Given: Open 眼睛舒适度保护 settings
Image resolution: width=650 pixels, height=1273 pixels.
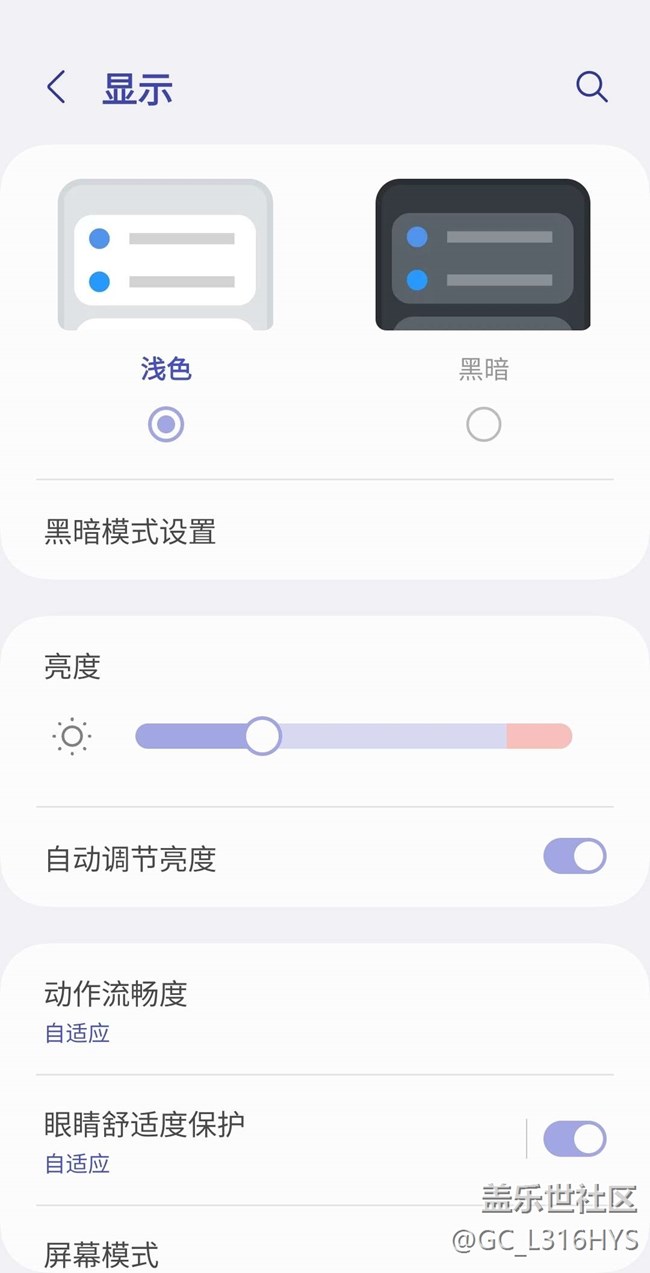Looking at the screenshot, I should 145,1138.
